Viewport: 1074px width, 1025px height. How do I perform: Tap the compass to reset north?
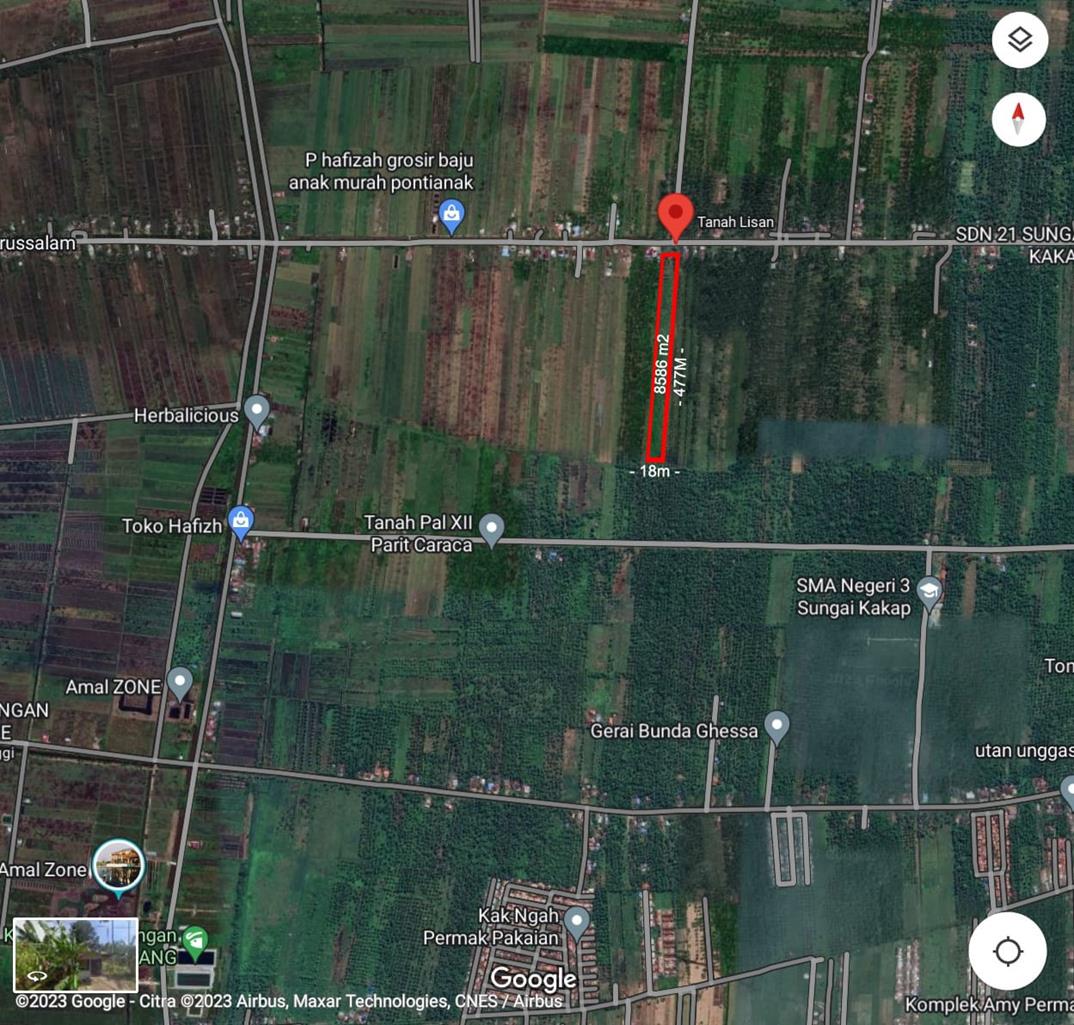point(1018,119)
